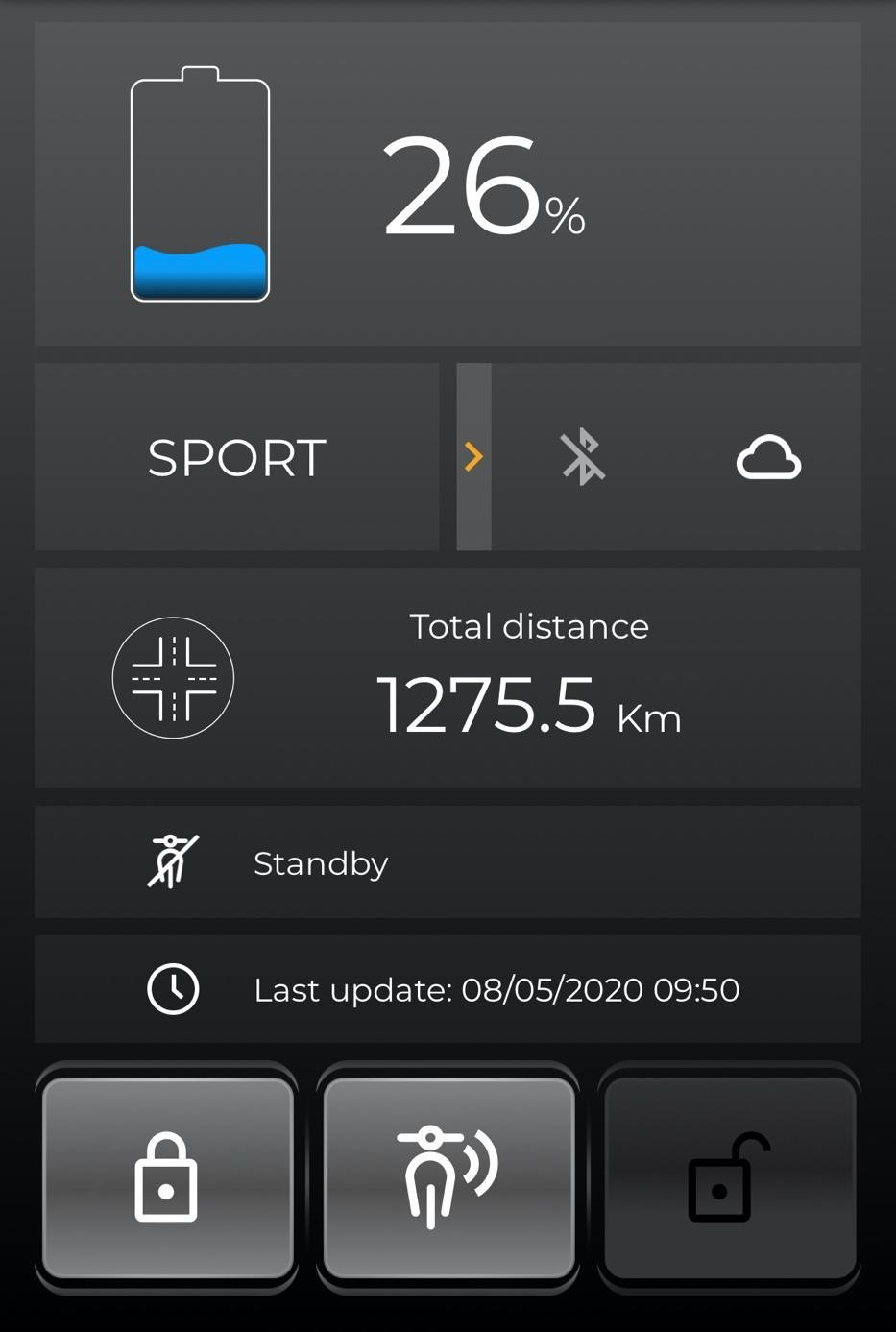This screenshot has width=896, height=1332.
Task: Activate the find-my-scooter signal button
Action: click(x=448, y=1177)
